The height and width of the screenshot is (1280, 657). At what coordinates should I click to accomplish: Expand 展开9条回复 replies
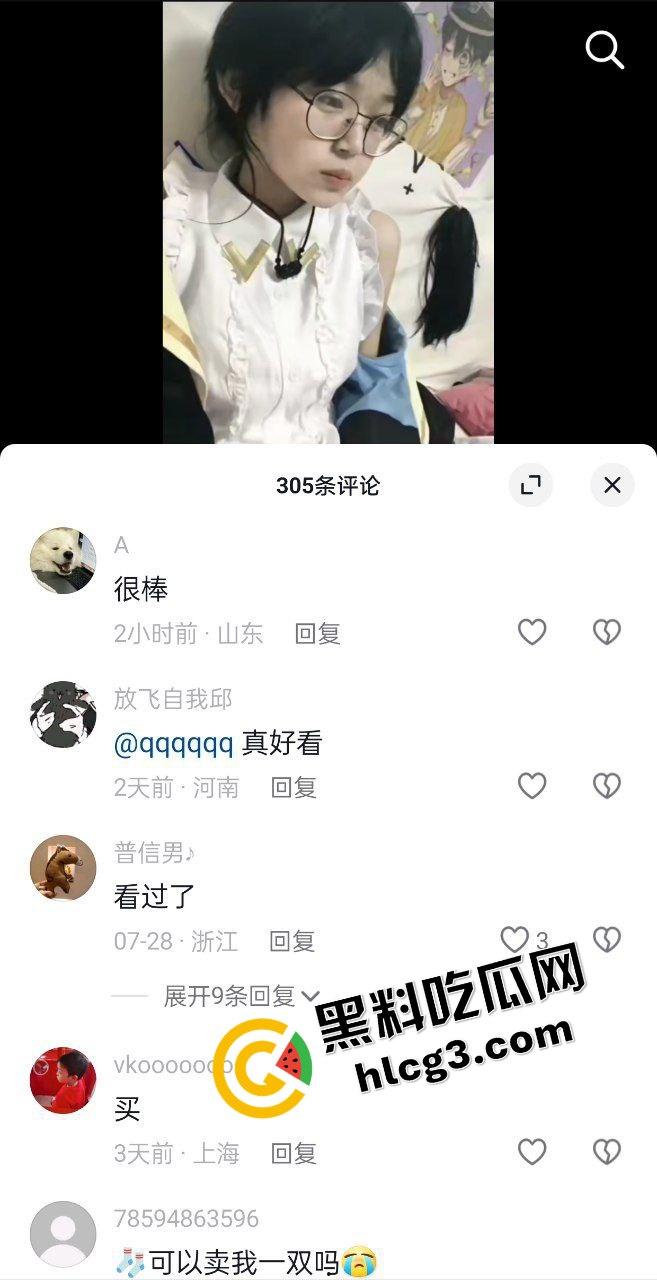[240, 996]
